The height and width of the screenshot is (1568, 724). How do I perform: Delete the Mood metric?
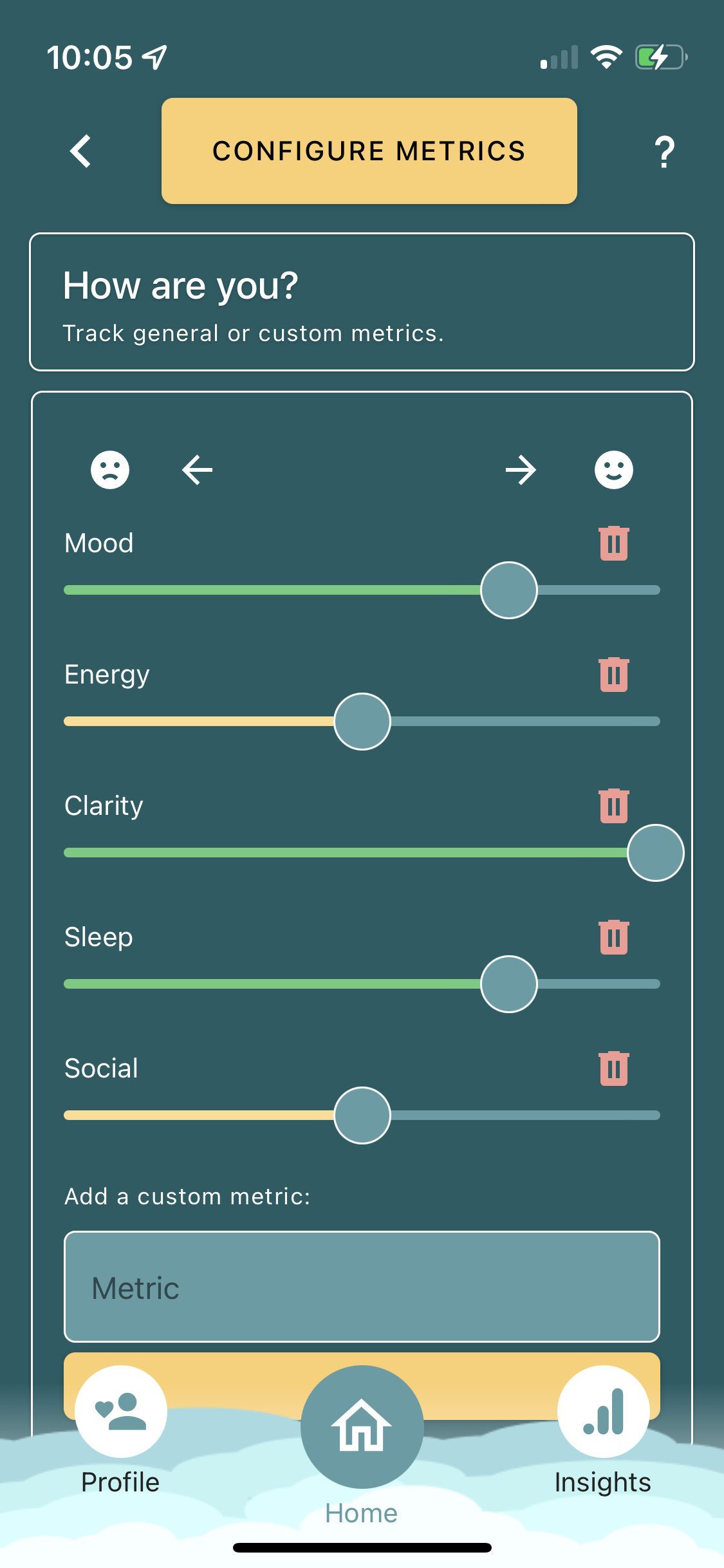[x=614, y=543]
